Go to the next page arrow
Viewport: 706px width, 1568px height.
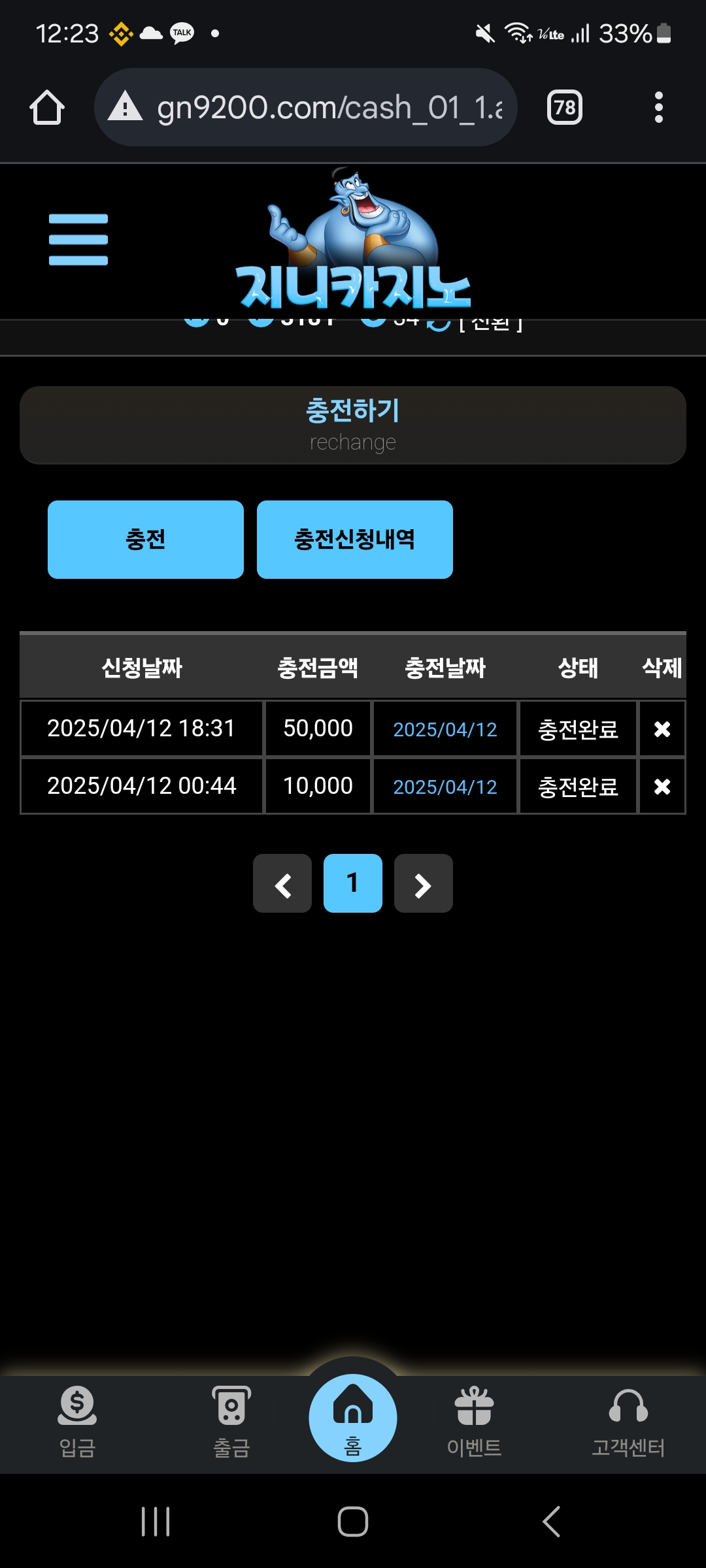tap(423, 883)
